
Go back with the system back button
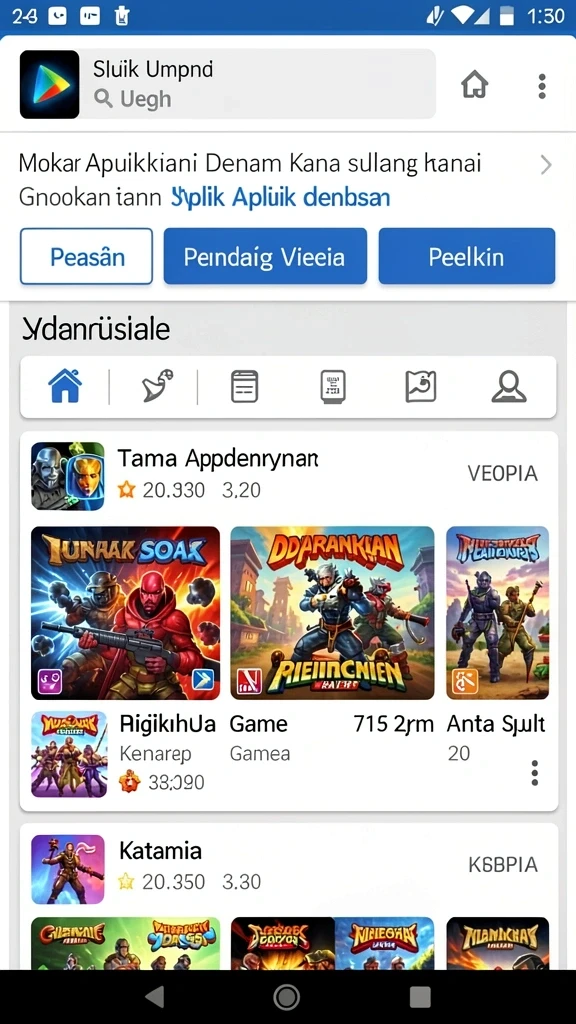pos(155,997)
